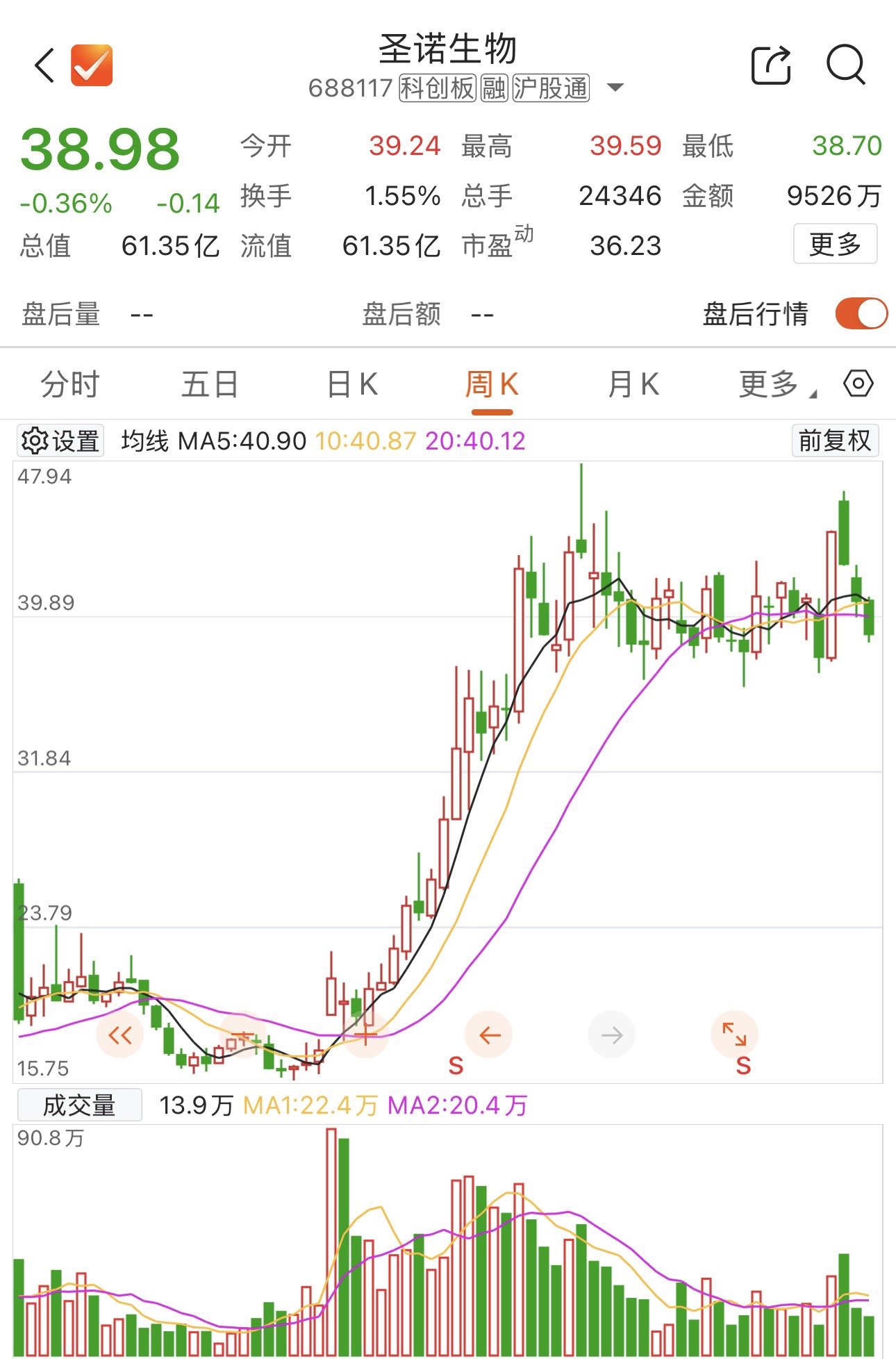This screenshot has width=896, height=1359.
Task: Switch to the 五日 tab
Action: click(x=210, y=384)
